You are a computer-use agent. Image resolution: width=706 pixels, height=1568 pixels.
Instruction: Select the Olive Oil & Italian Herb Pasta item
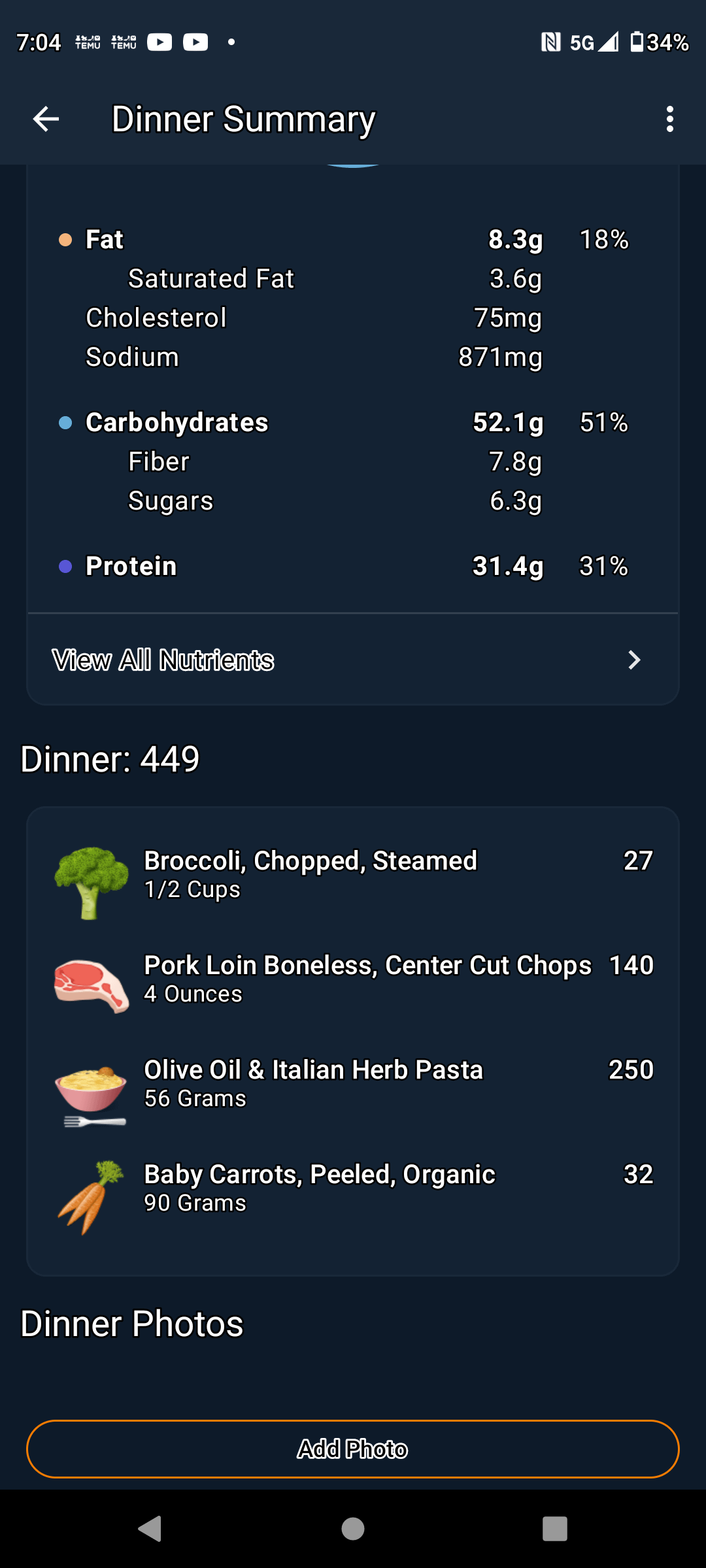(x=353, y=1085)
